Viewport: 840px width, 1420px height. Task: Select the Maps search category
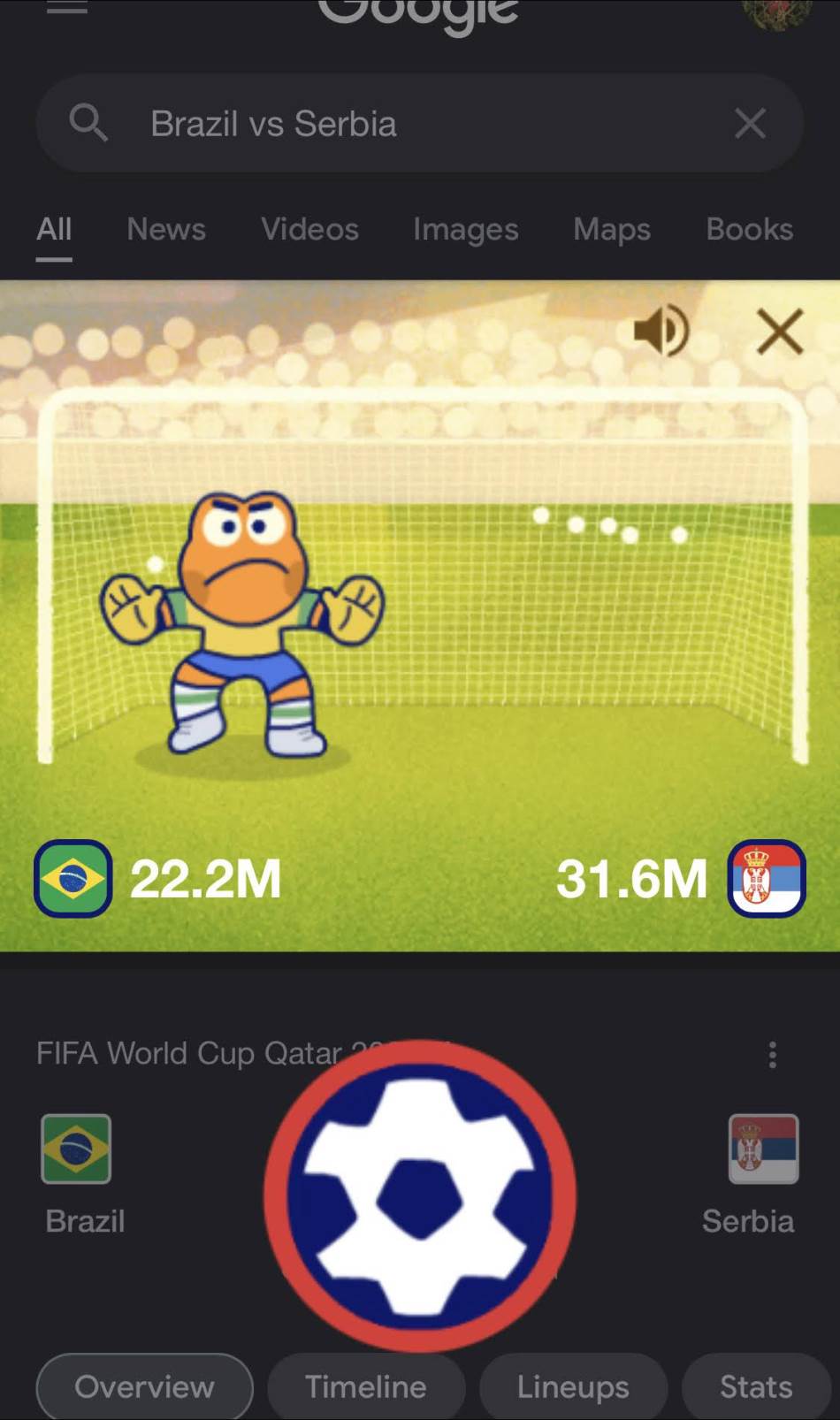click(x=610, y=230)
